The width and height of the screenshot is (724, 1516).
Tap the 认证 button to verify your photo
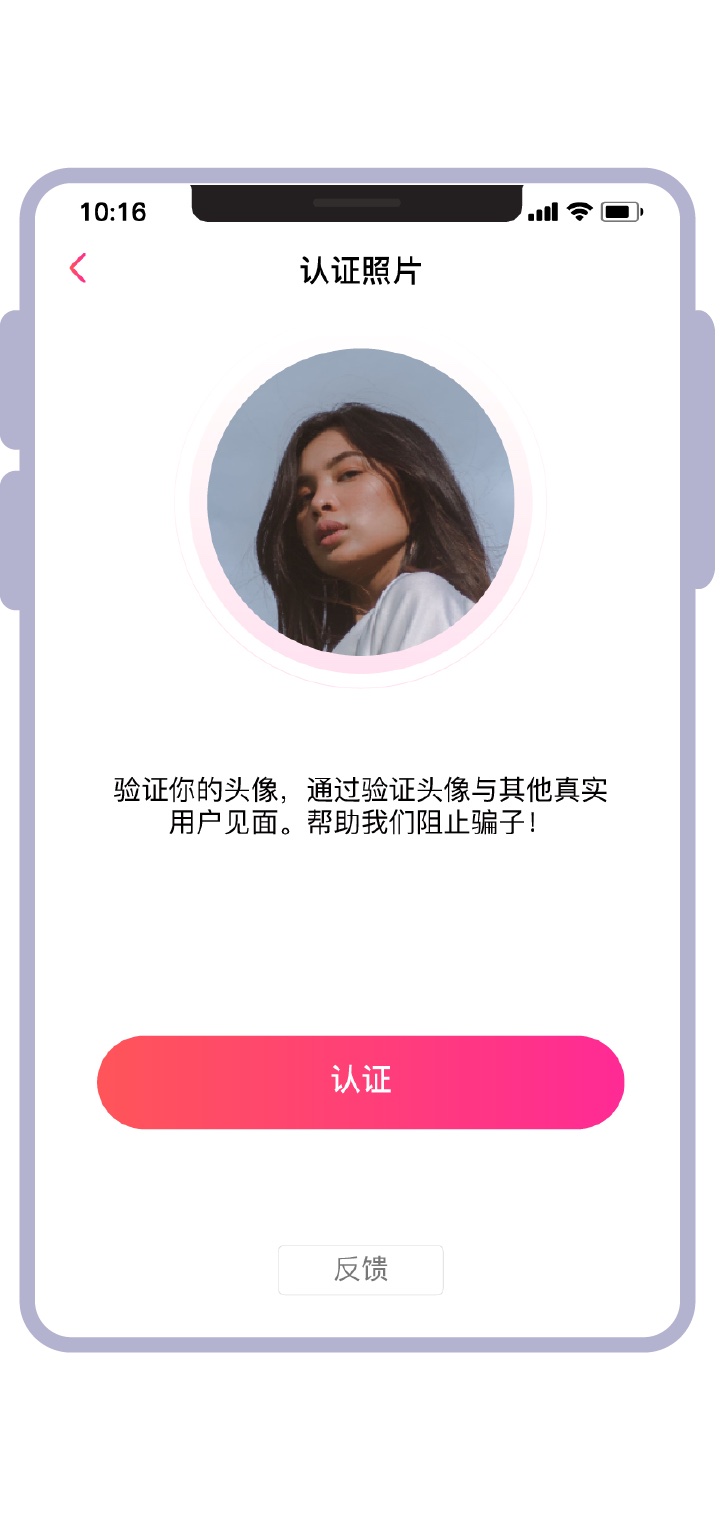(361, 1082)
